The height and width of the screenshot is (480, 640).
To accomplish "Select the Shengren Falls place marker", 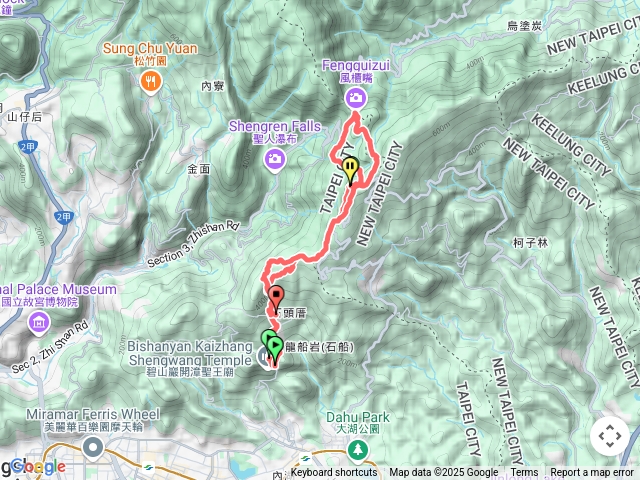I will 275,159.
